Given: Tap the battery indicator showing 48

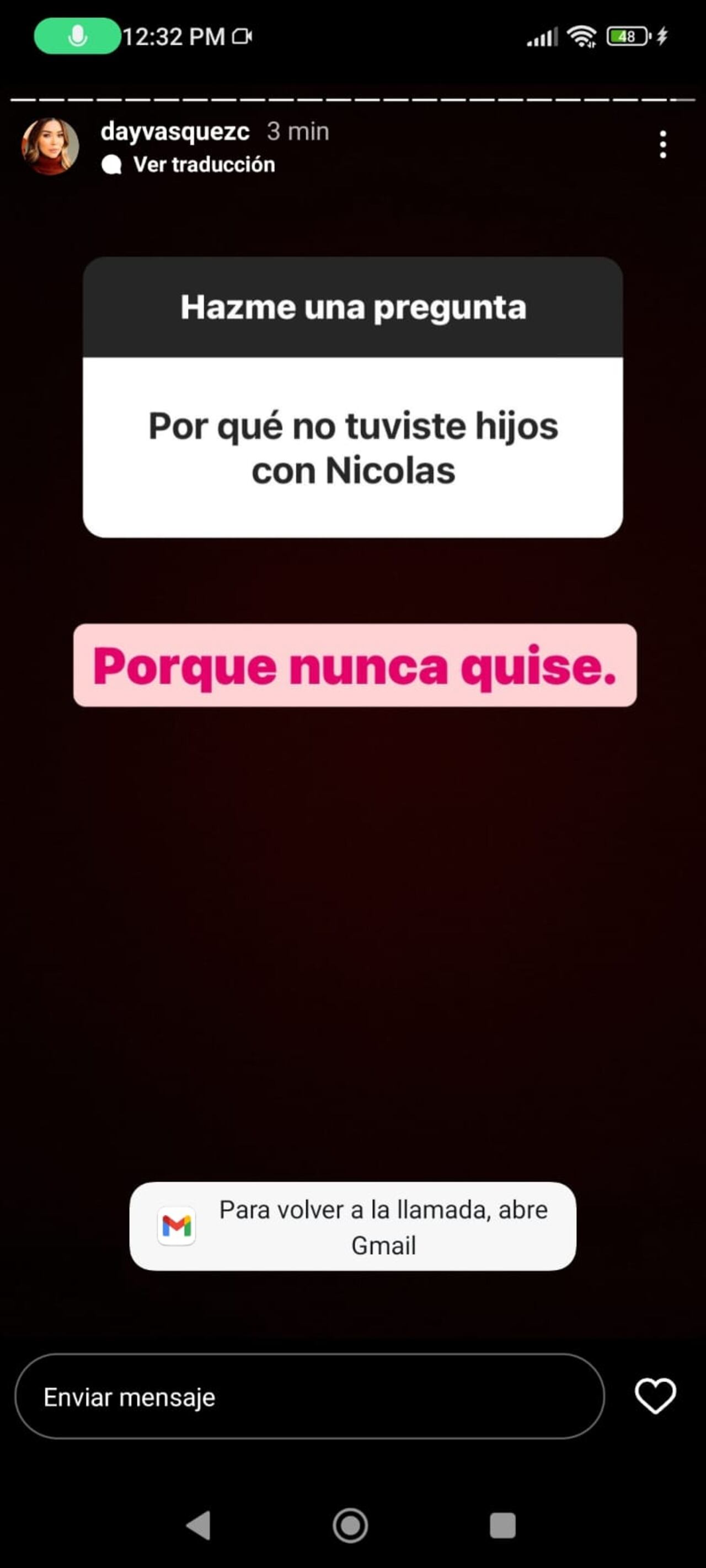Looking at the screenshot, I should pos(628,36).
